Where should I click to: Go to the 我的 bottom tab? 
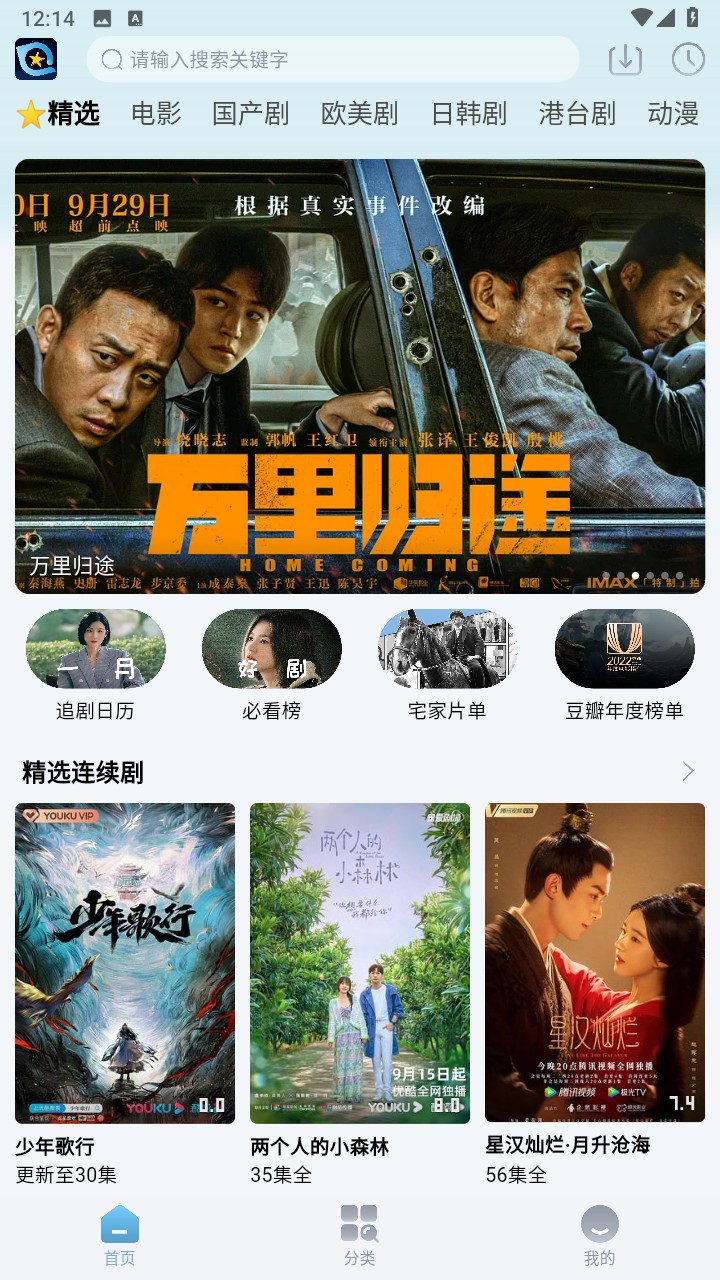[599, 1235]
